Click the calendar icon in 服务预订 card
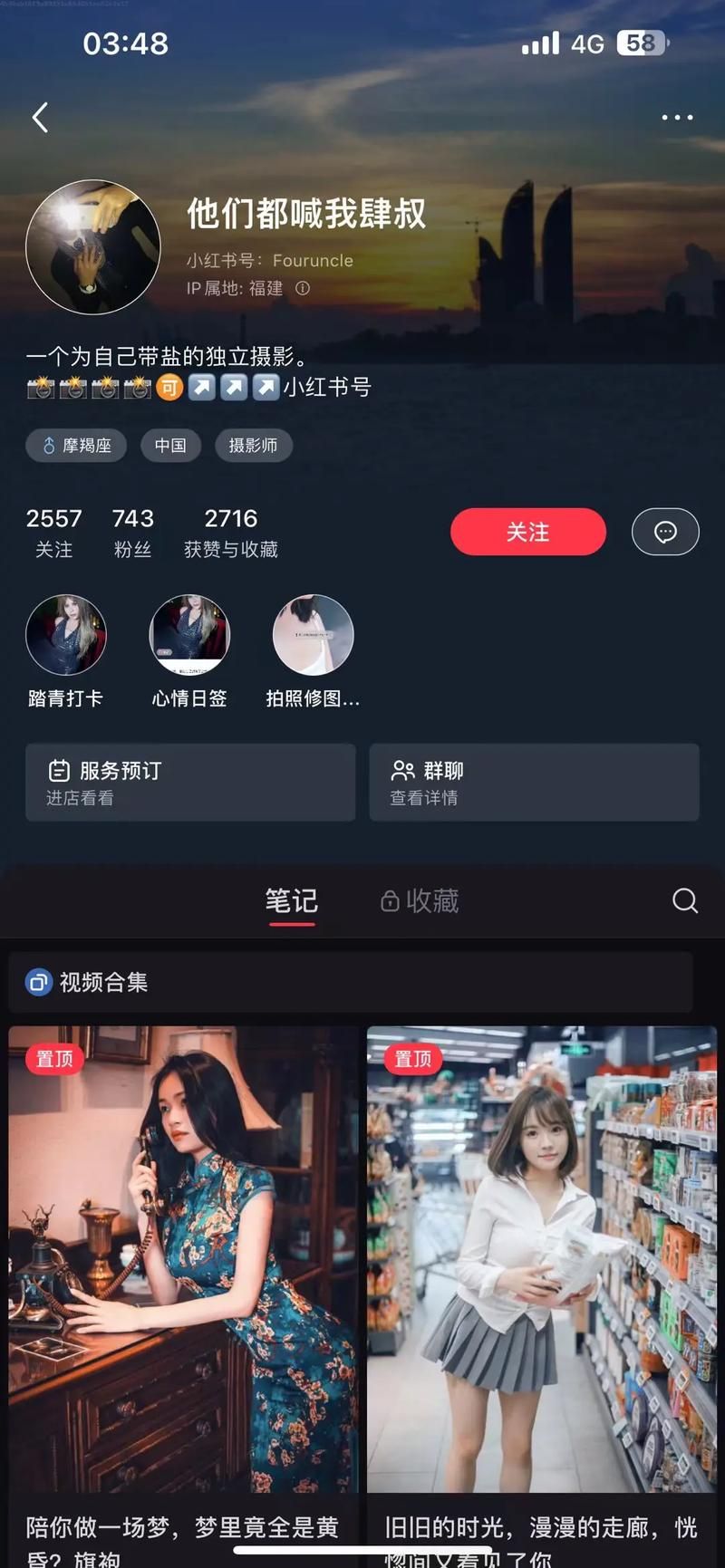The image size is (725, 1568). 58,771
